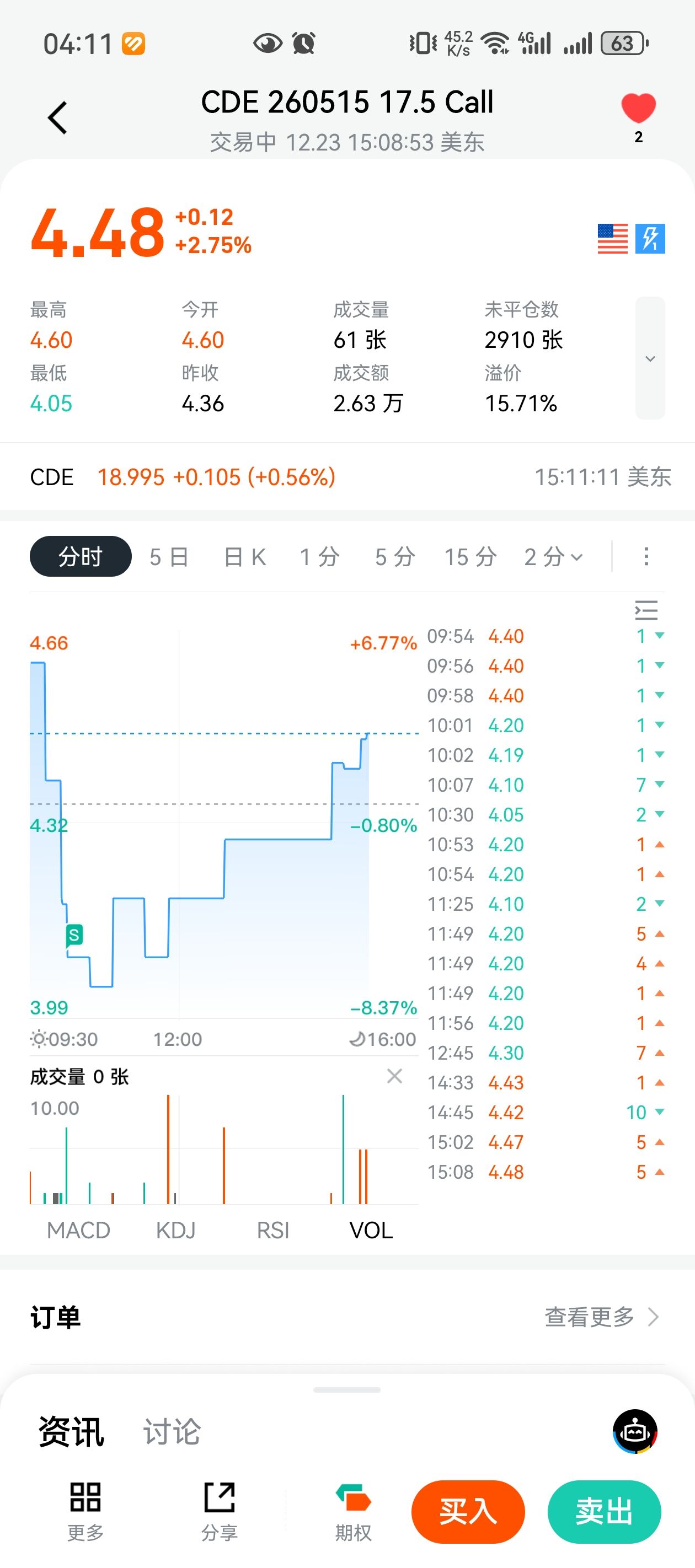Screen dimensions: 695x1568
Task: Expand the quote details chevron
Action: (x=649, y=358)
